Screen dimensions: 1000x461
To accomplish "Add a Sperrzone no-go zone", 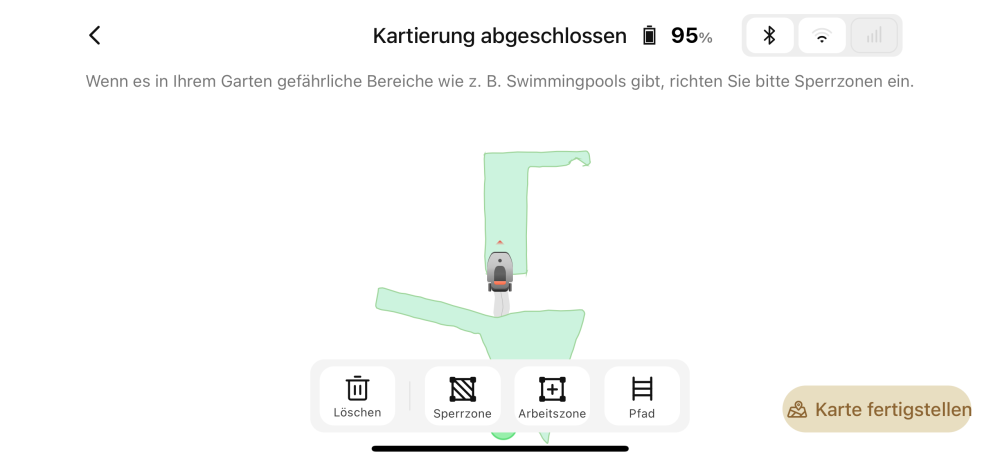I will tap(462, 396).
